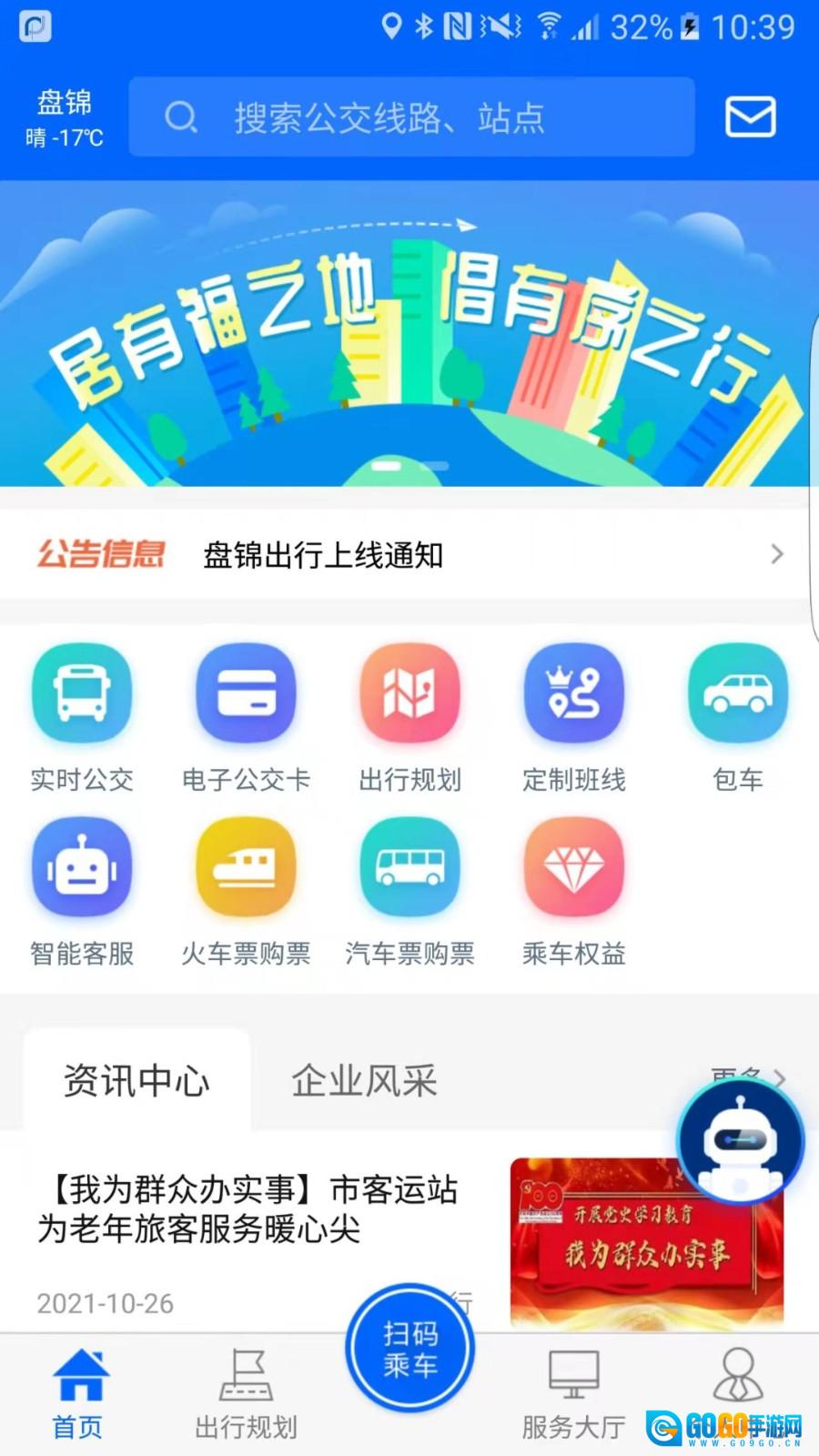Image resolution: width=819 pixels, height=1456 pixels.
Task: Open 出行规划 trip planning icon
Action: pyautogui.click(x=409, y=693)
